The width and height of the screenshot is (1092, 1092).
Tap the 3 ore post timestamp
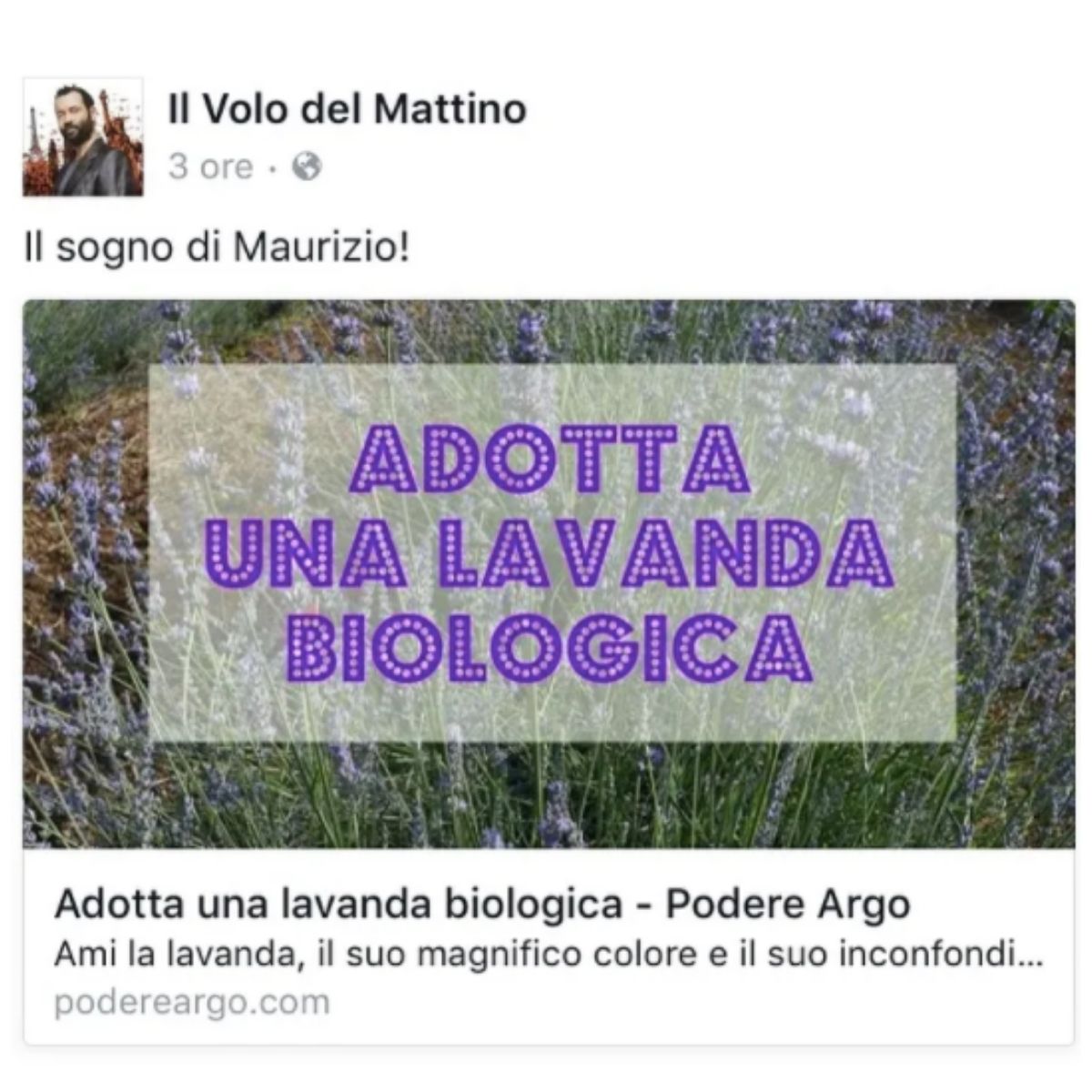point(210,167)
